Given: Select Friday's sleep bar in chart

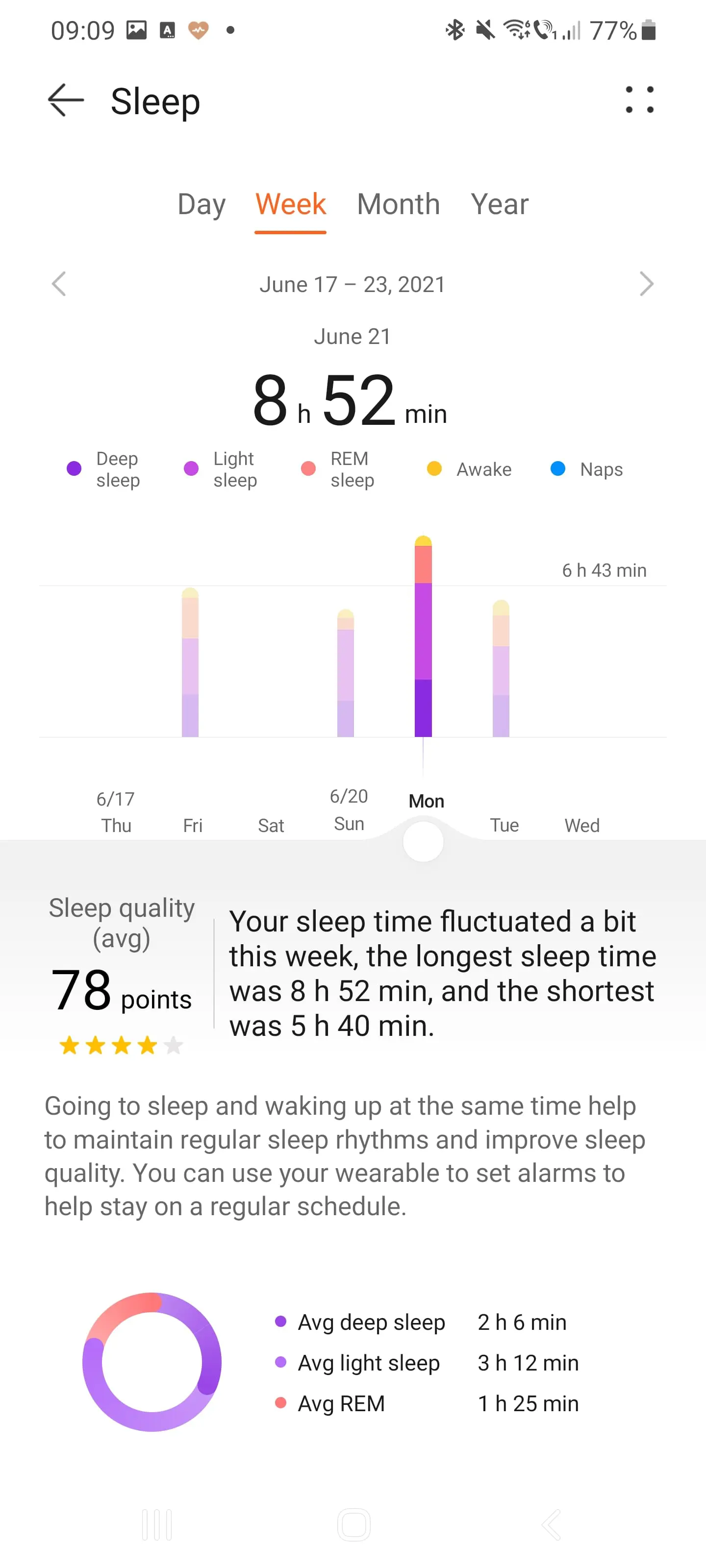Looking at the screenshot, I should click(190, 662).
